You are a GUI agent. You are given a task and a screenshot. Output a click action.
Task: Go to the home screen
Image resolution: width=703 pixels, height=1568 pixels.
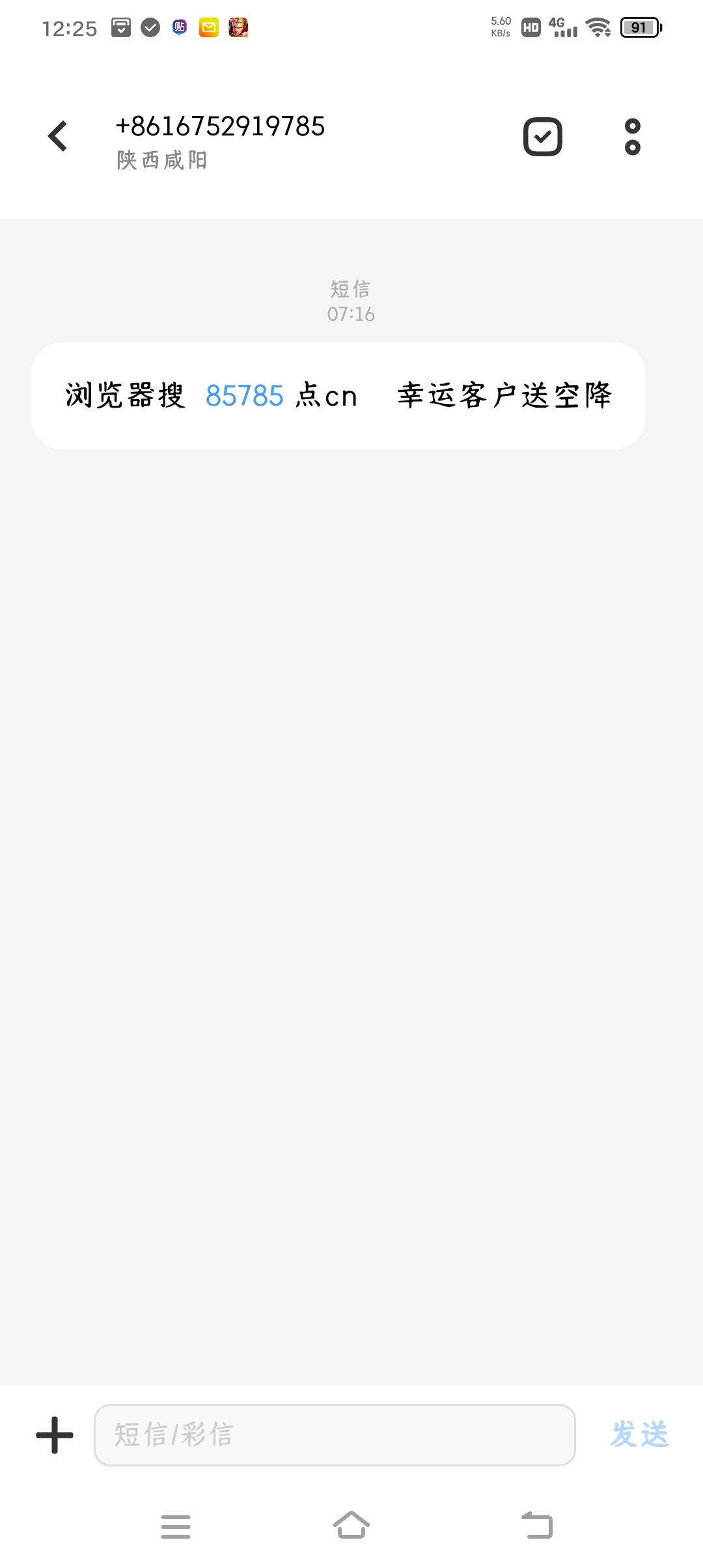(351, 1525)
